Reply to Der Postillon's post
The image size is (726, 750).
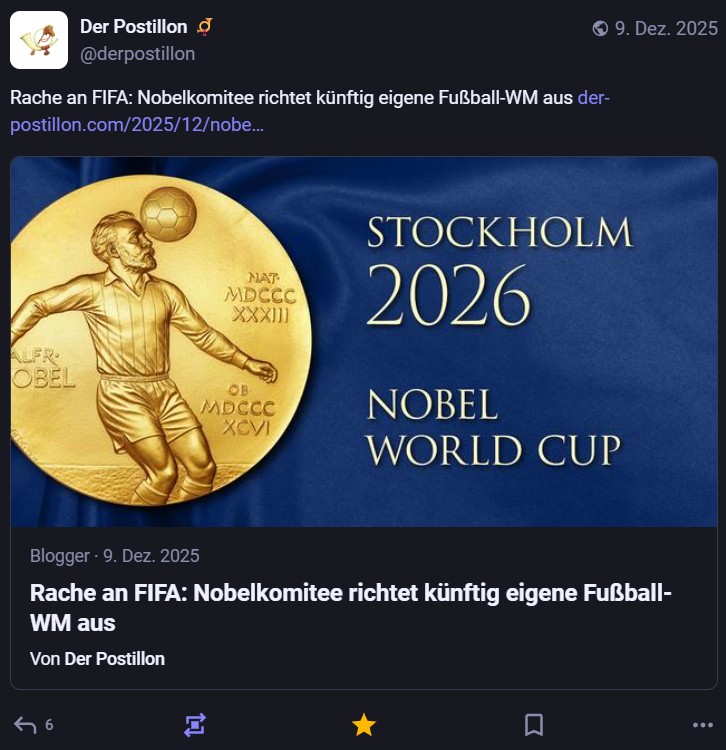click(x=25, y=725)
